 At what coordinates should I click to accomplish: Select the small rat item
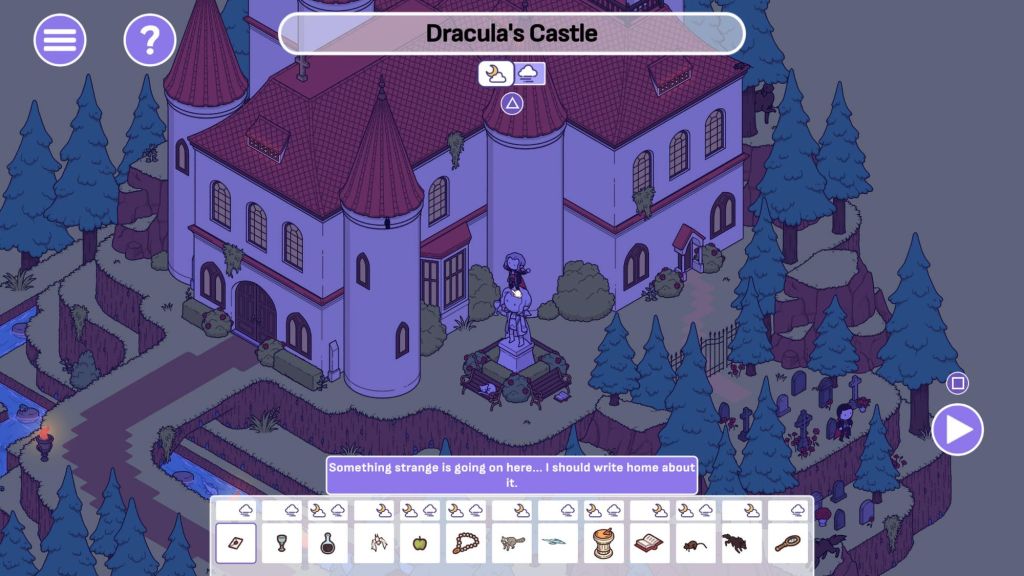696,543
